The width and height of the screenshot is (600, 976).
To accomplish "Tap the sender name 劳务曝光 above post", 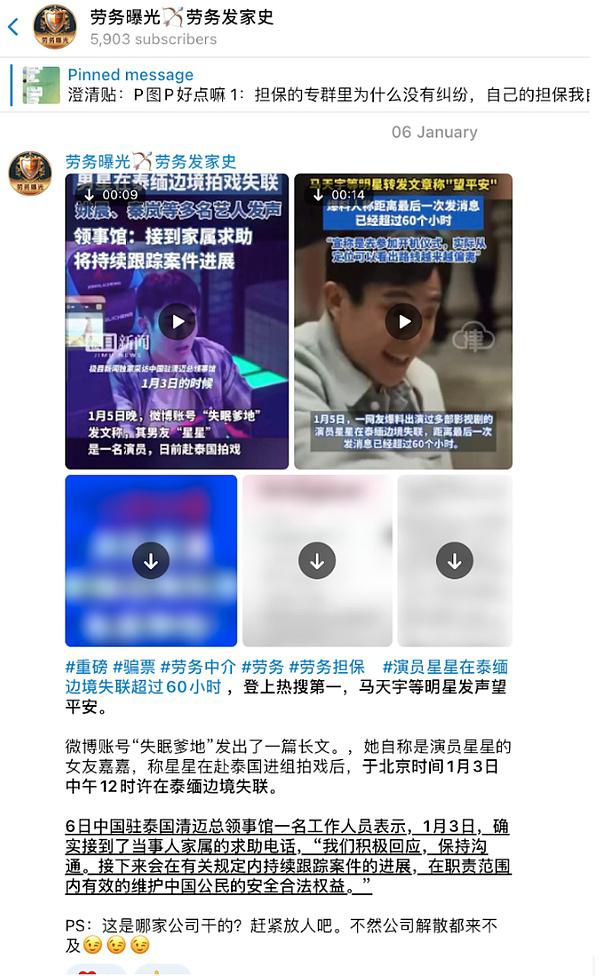I will pos(150,161).
